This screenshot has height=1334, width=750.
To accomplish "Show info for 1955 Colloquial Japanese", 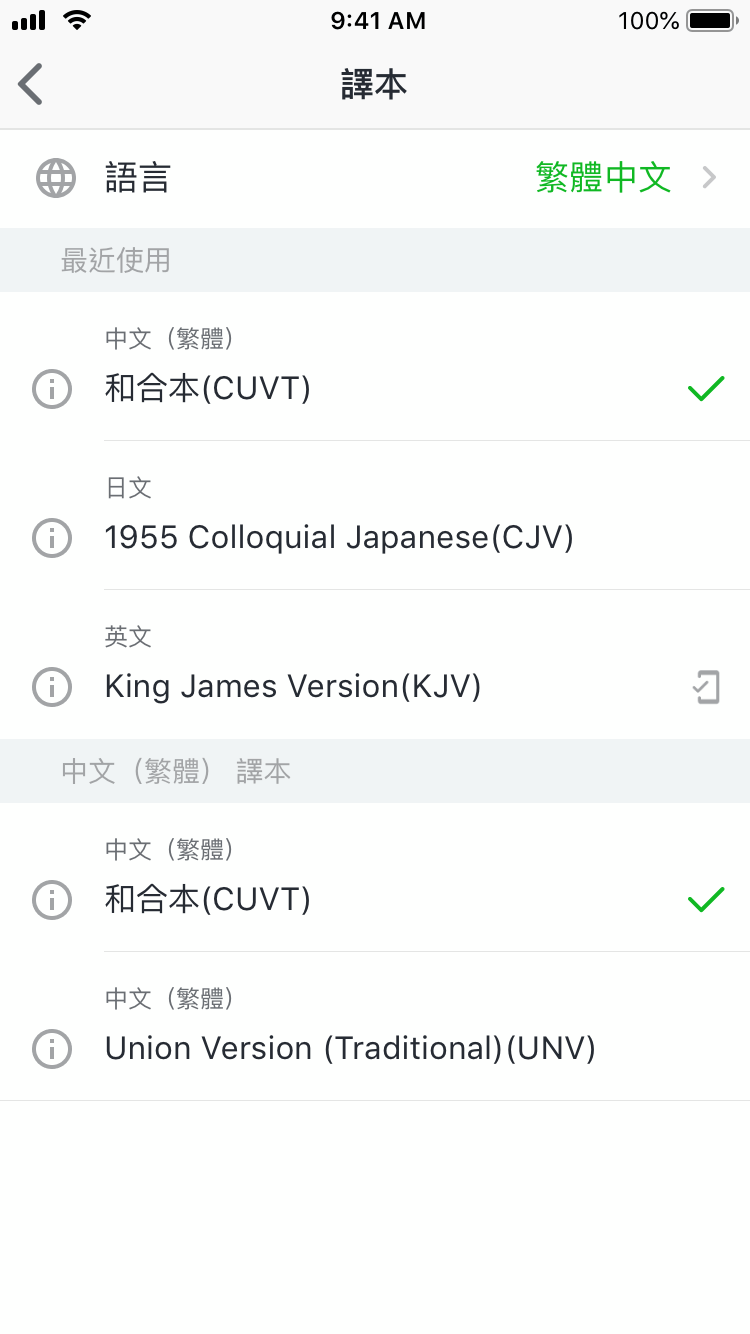I will (52, 538).
